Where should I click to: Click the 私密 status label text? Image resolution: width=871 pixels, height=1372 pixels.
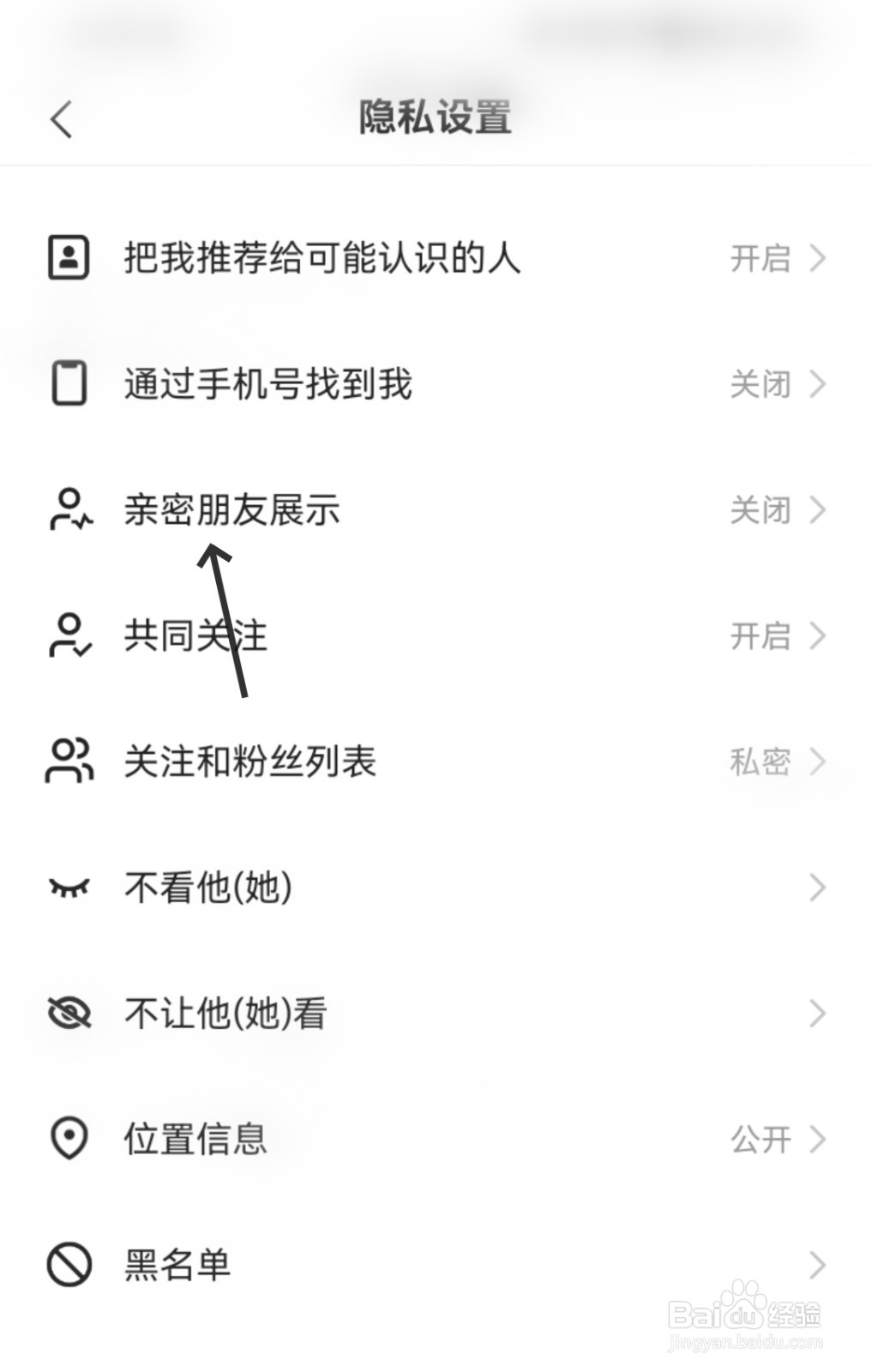point(760,761)
